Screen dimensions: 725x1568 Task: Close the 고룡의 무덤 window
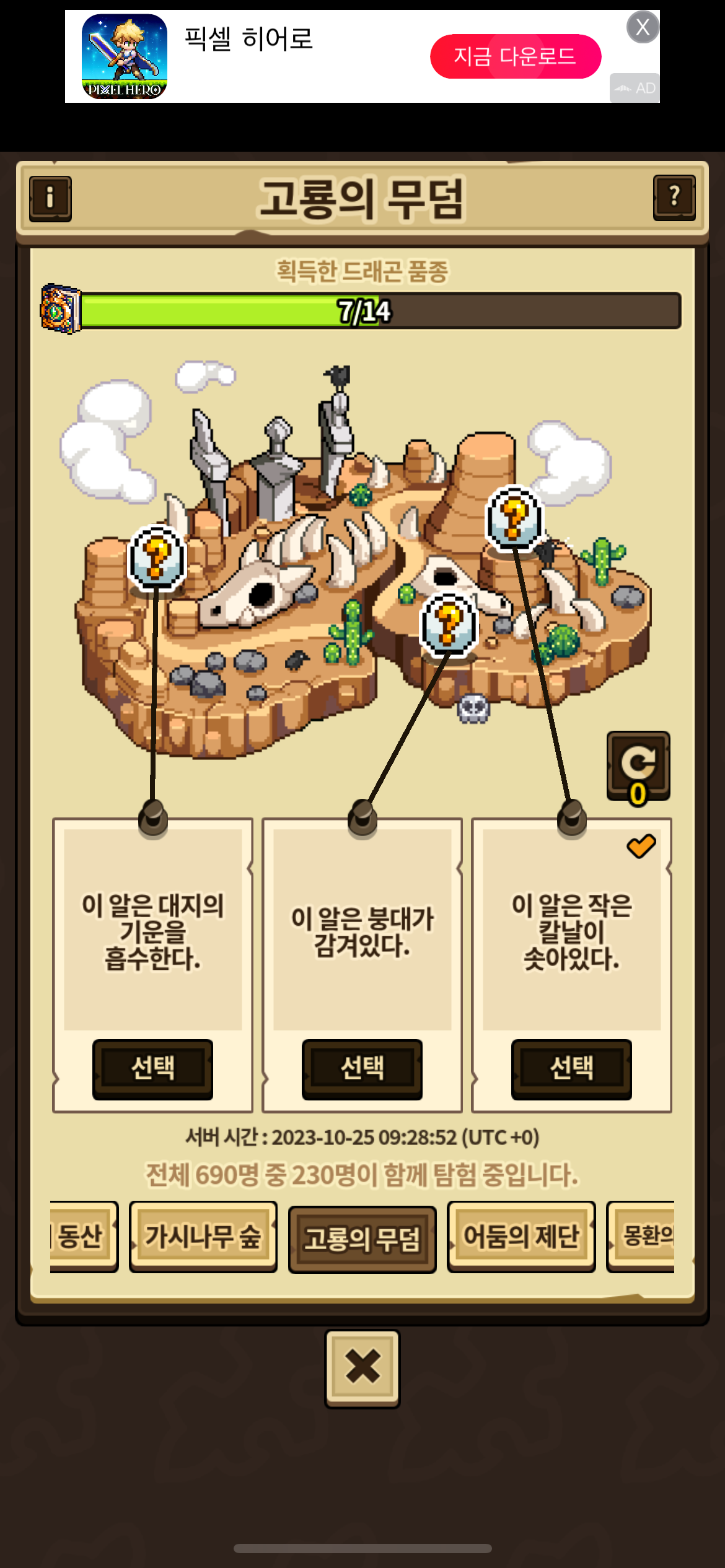[362, 1367]
